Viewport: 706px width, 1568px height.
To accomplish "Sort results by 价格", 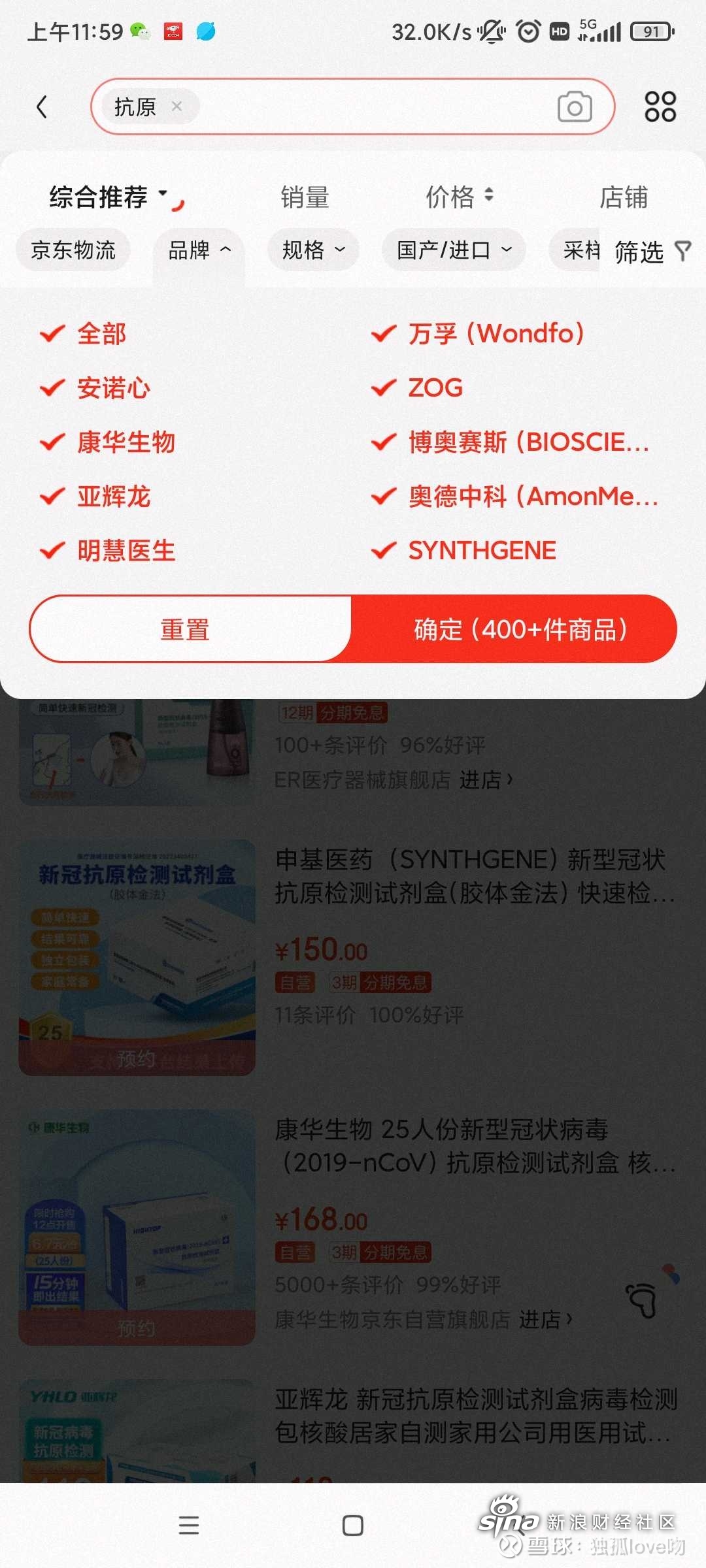I will click(459, 196).
